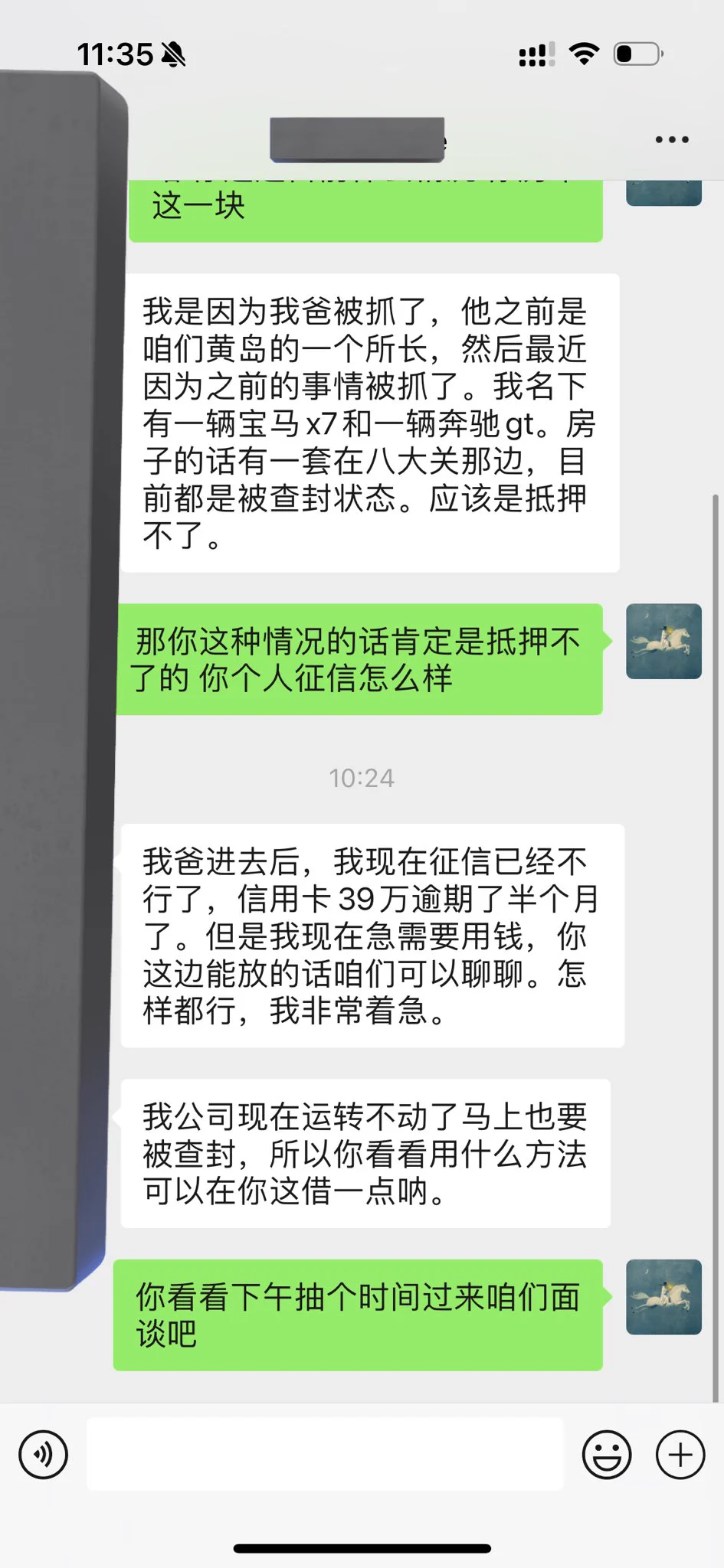Open the three-dot chat info menu
This screenshot has width=724, height=1568.
click(x=672, y=139)
